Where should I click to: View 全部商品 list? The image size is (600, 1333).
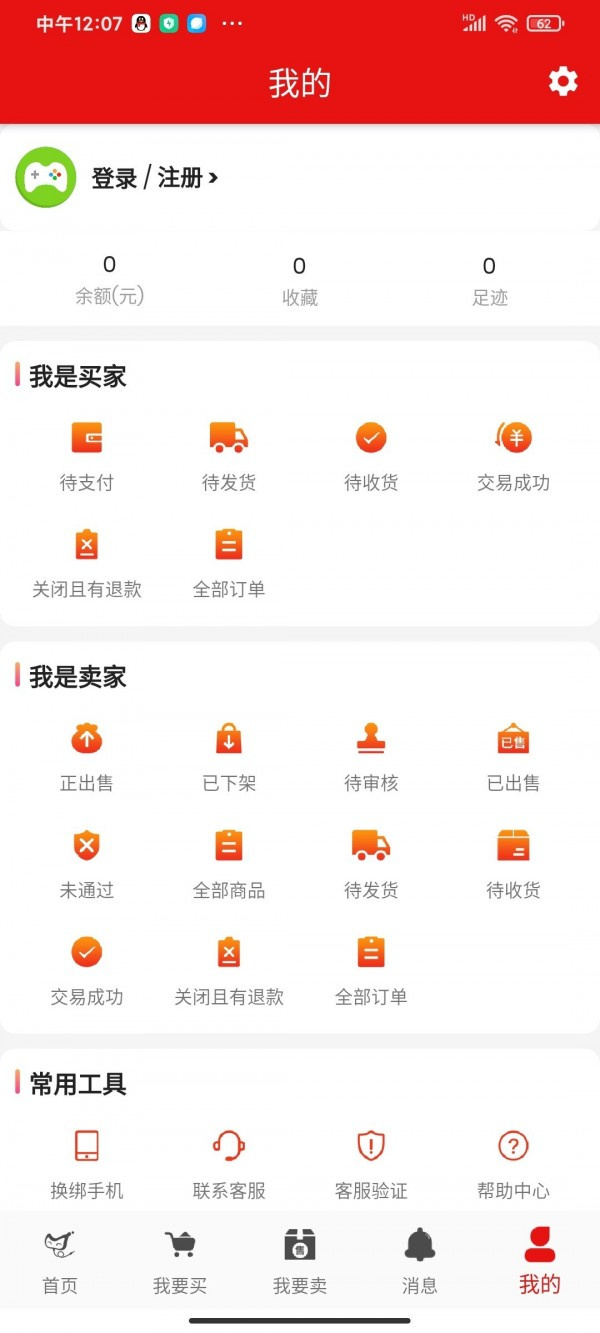click(x=229, y=862)
